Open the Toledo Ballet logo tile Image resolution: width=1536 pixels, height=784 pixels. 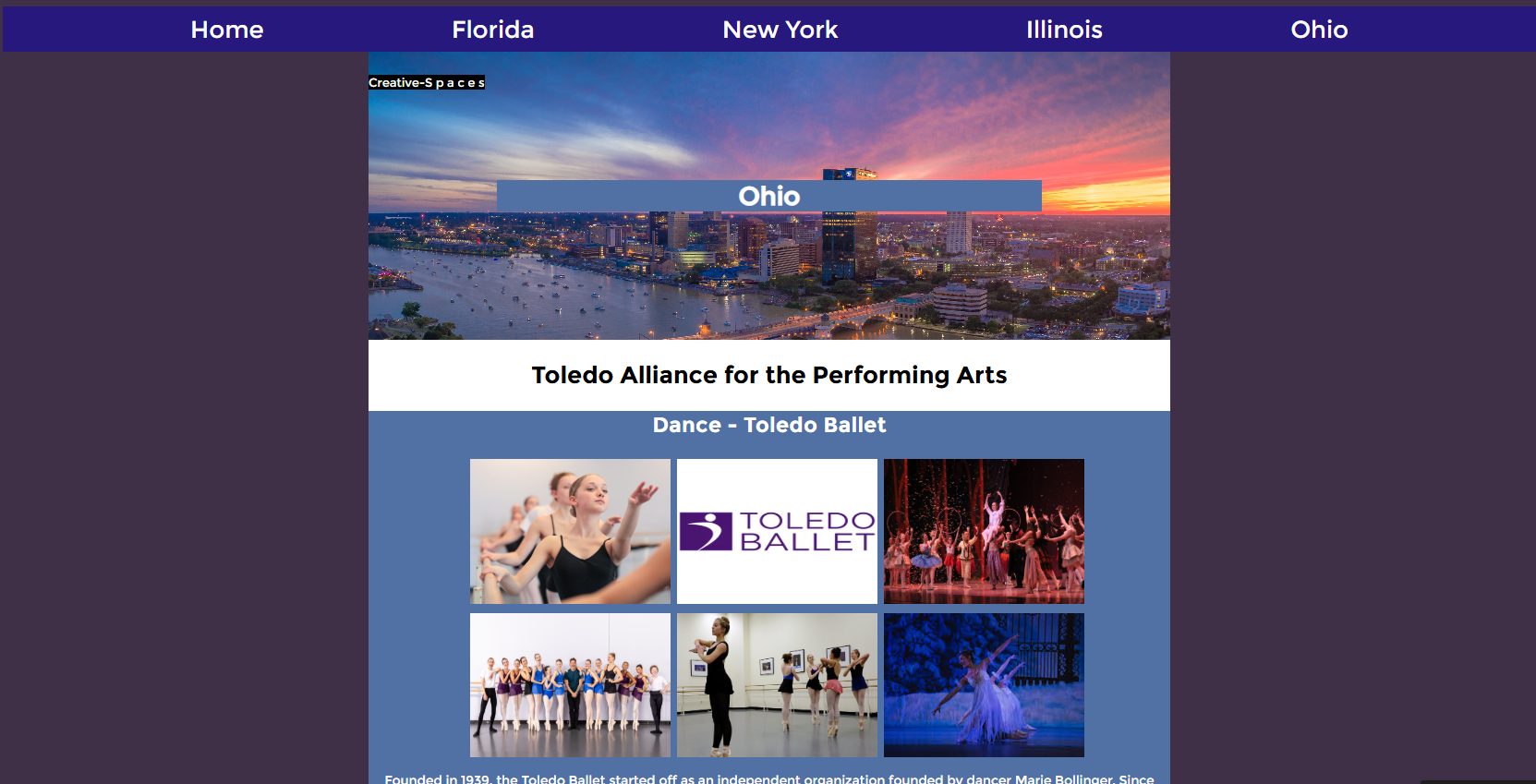point(777,531)
